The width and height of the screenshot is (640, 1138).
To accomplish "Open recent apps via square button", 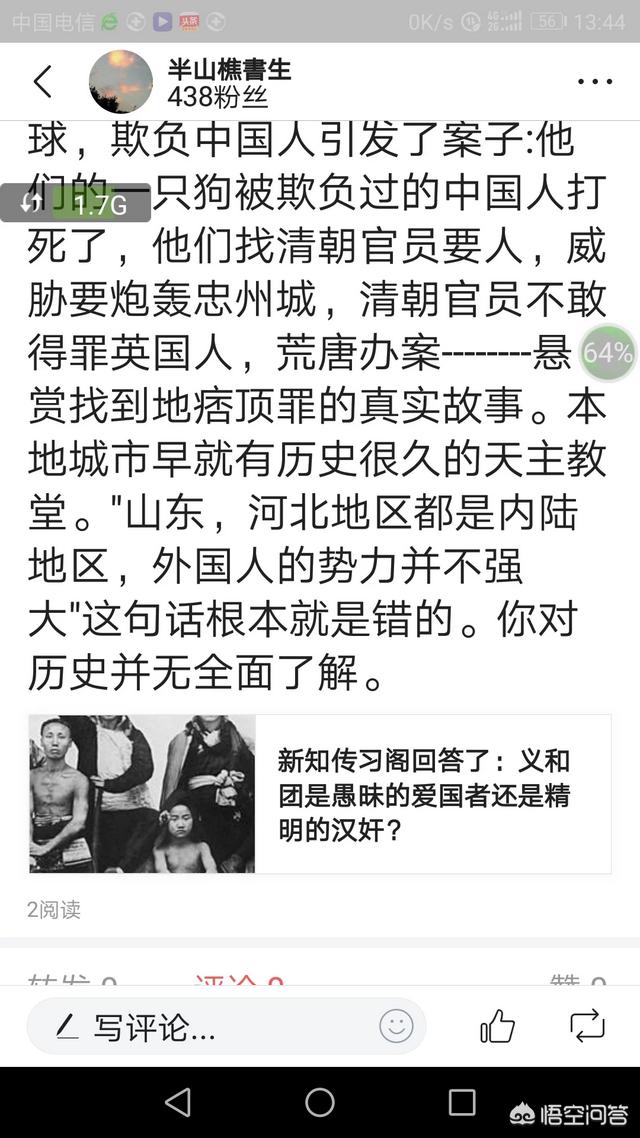I will pos(462,1102).
